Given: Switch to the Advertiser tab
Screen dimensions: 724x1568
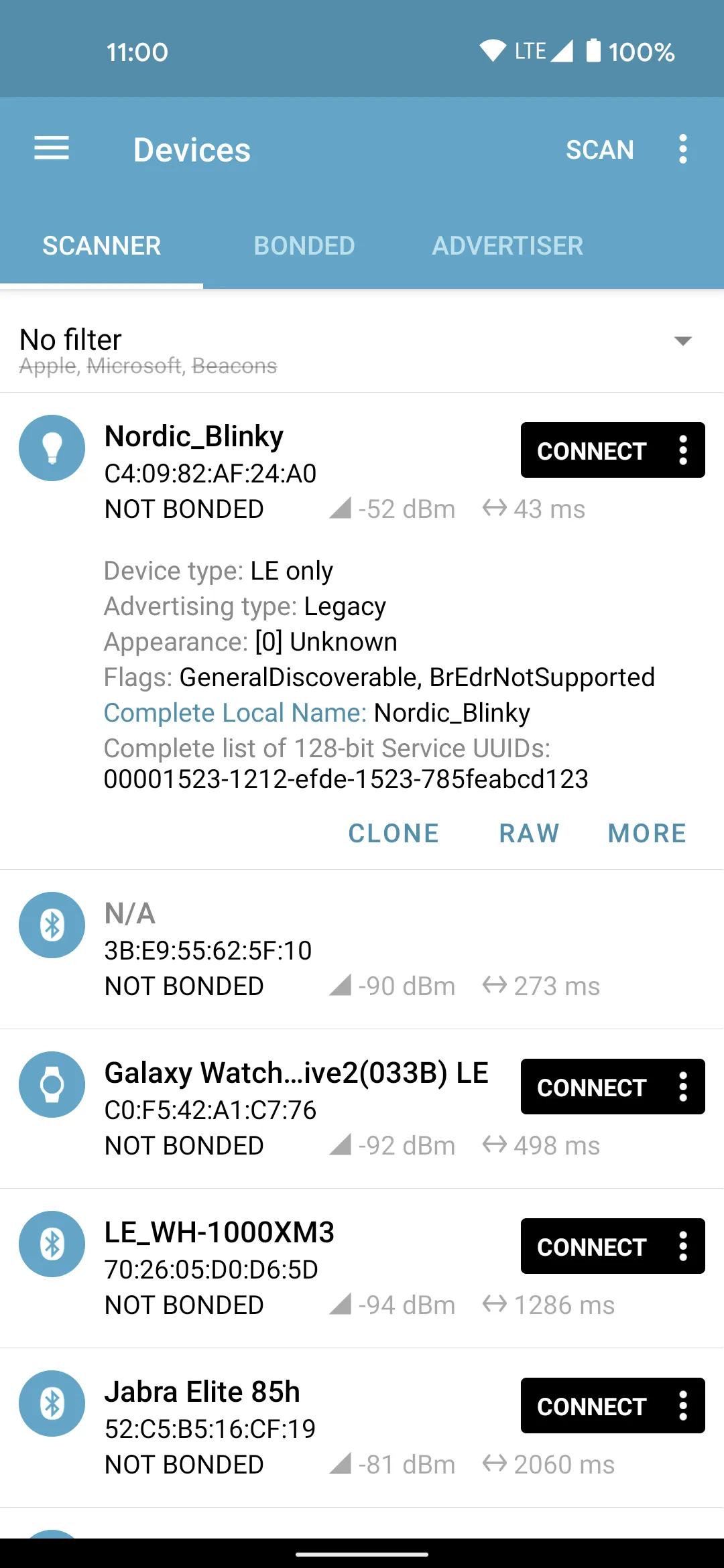Looking at the screenshot, I should click(x=507, y=246).
